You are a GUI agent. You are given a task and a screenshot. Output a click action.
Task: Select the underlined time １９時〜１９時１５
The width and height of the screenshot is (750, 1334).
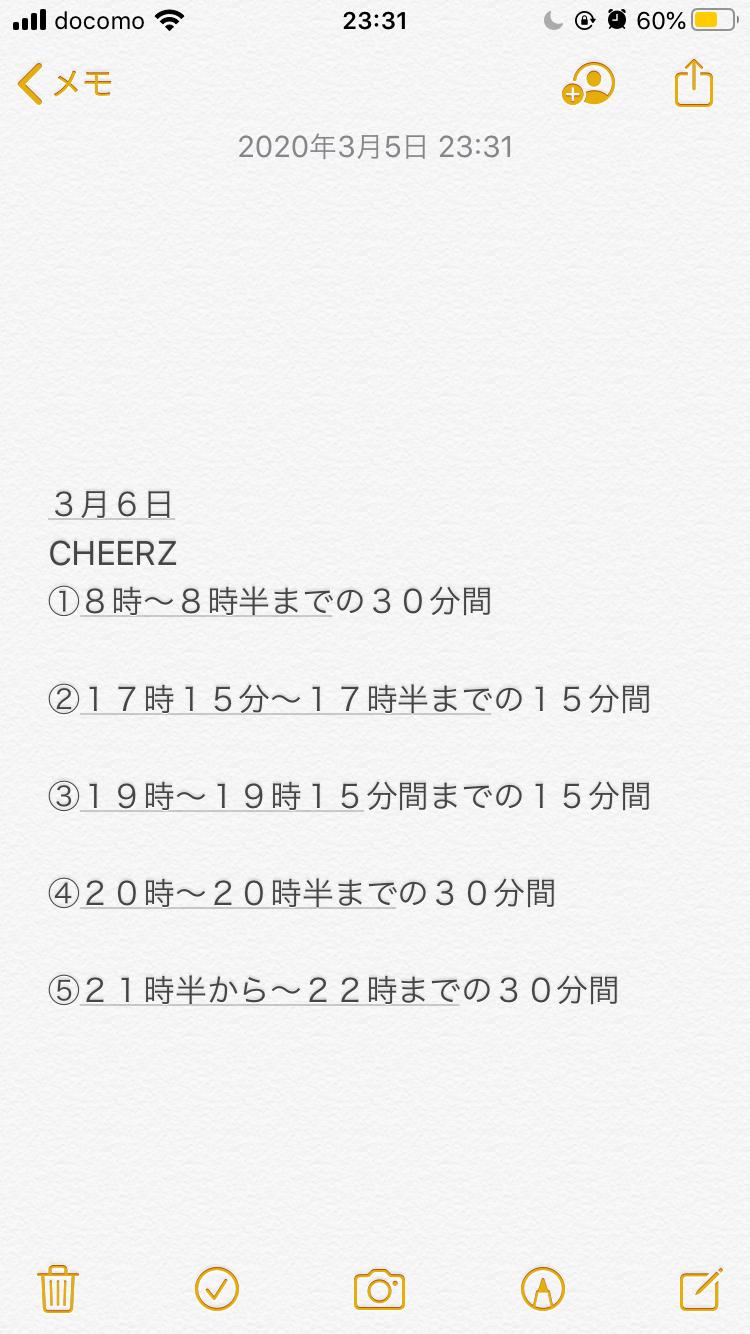click(x=222, y=796)
